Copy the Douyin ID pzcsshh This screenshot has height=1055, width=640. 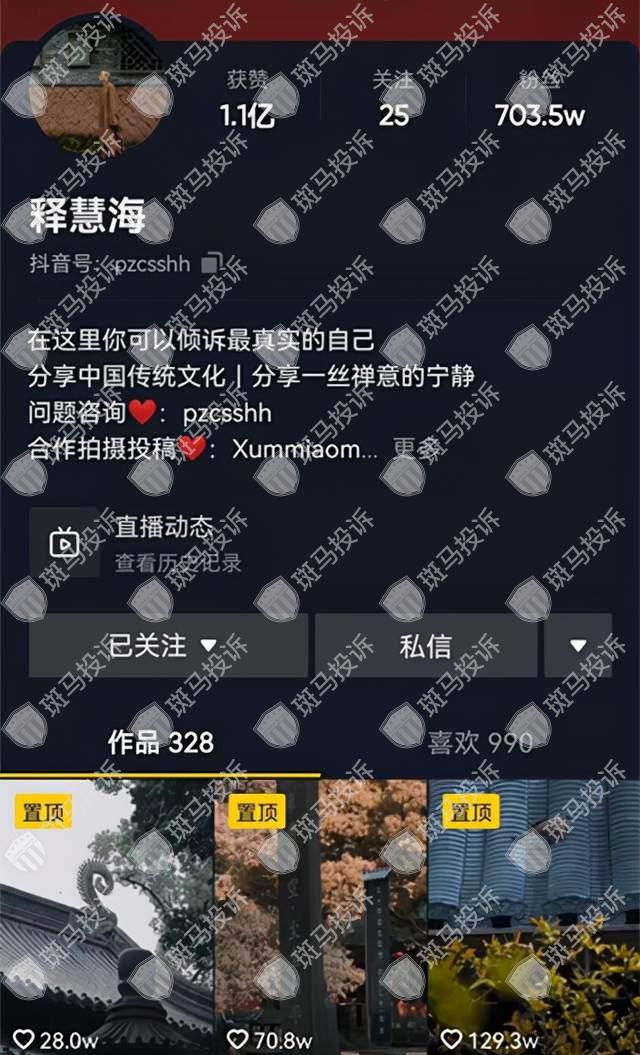[x=211, y=264]
